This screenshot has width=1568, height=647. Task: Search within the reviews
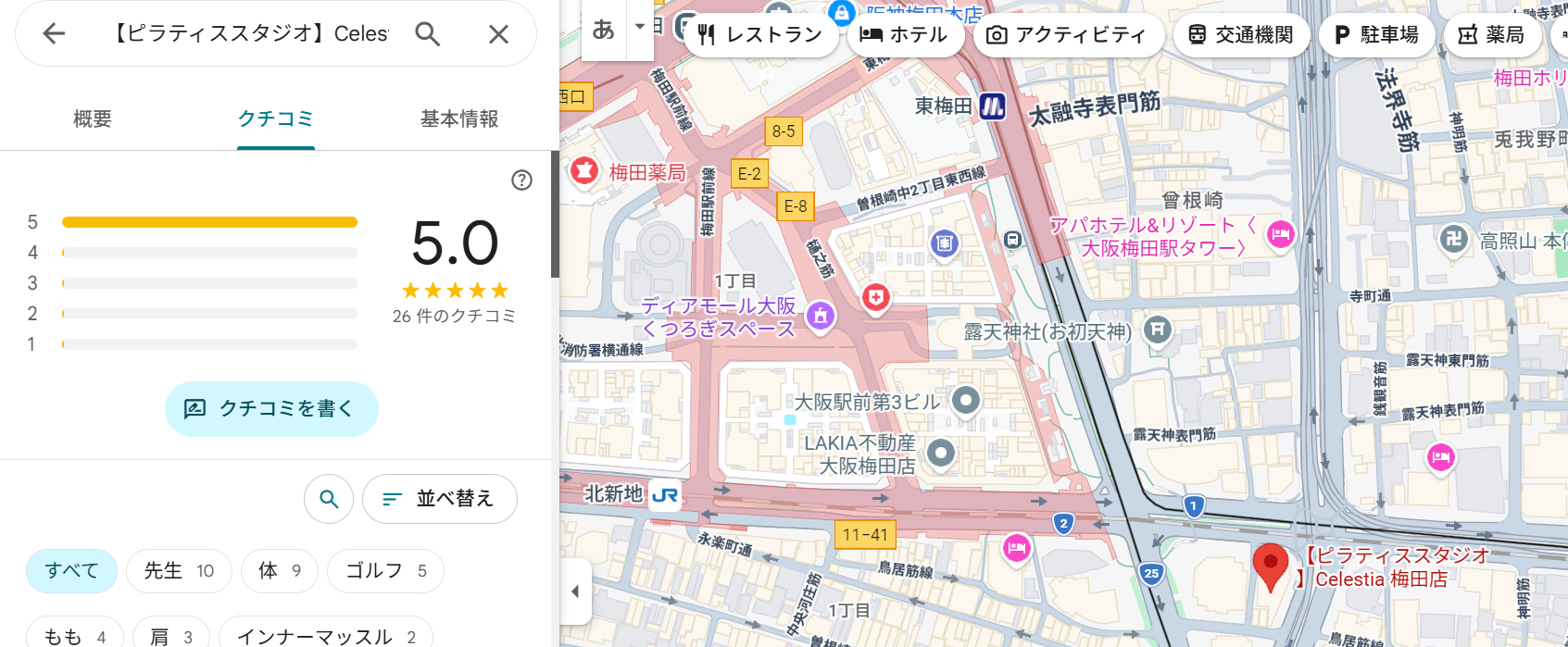pyautogui.click(x=329, y=499)
